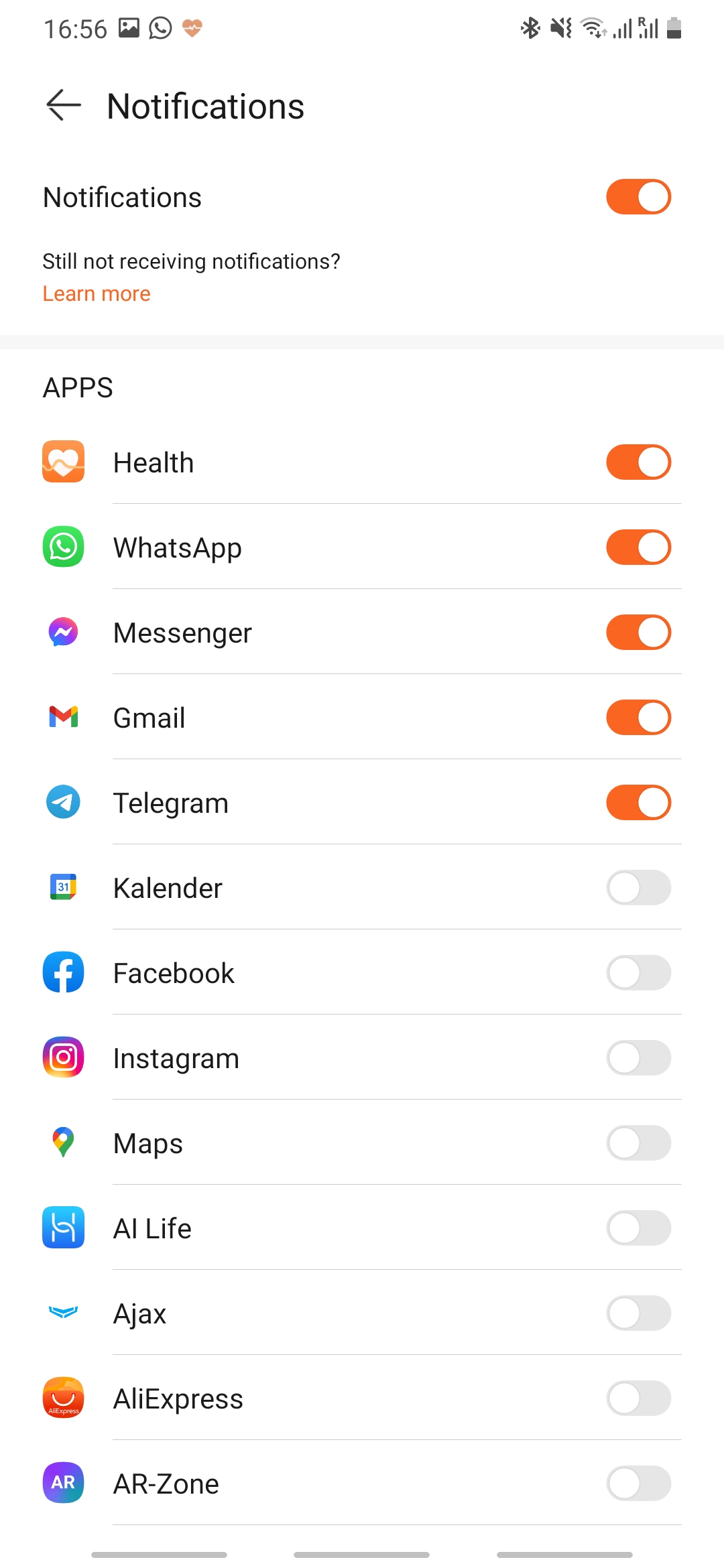Image resolution: width=724 pixels, height=1568 pixels.
Task: Switch on AR-Zone notifications
Action: click(x=638, y=1484)
